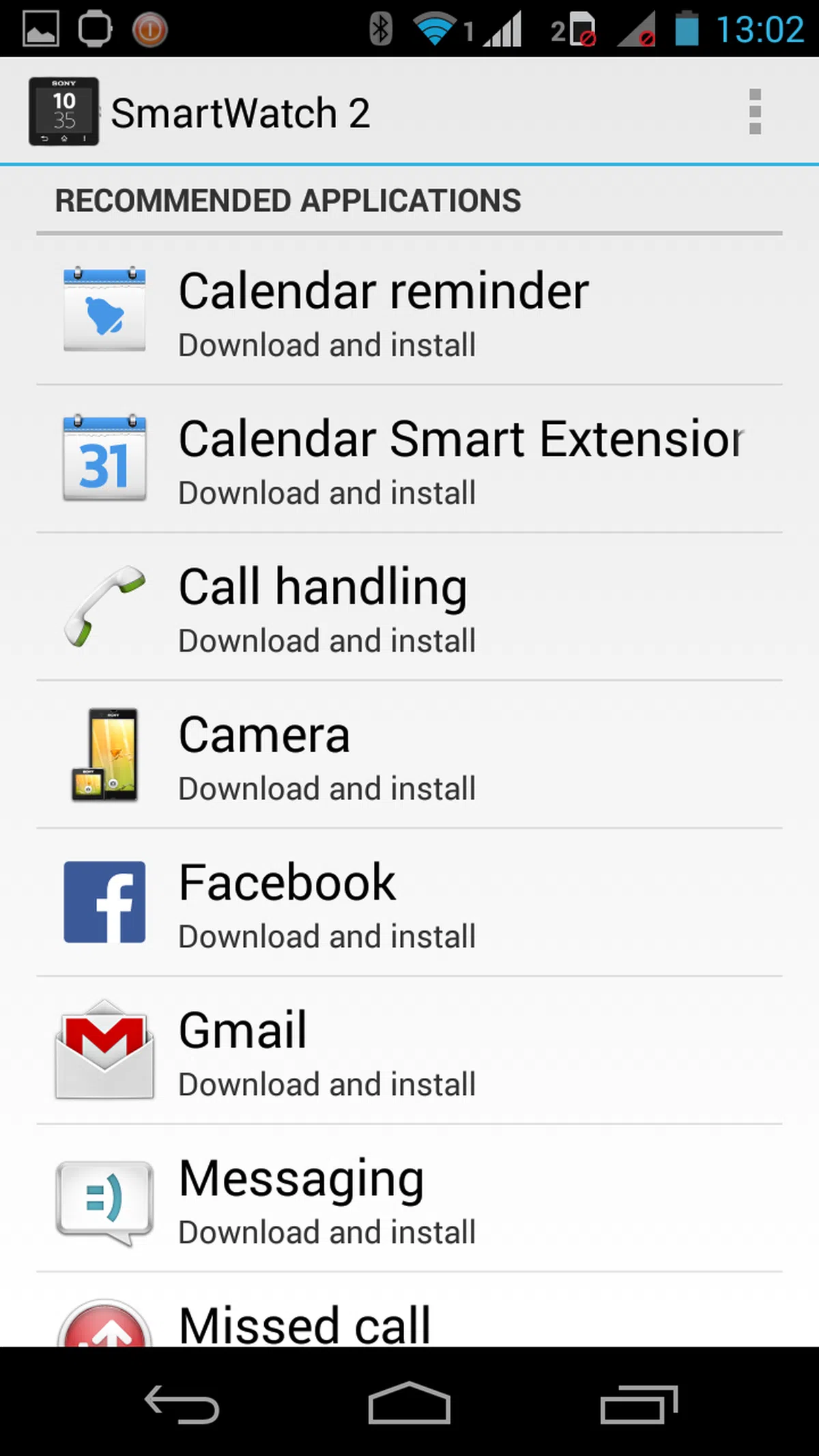Open Calendar Smart Extension entry

(x=409, y=459)
